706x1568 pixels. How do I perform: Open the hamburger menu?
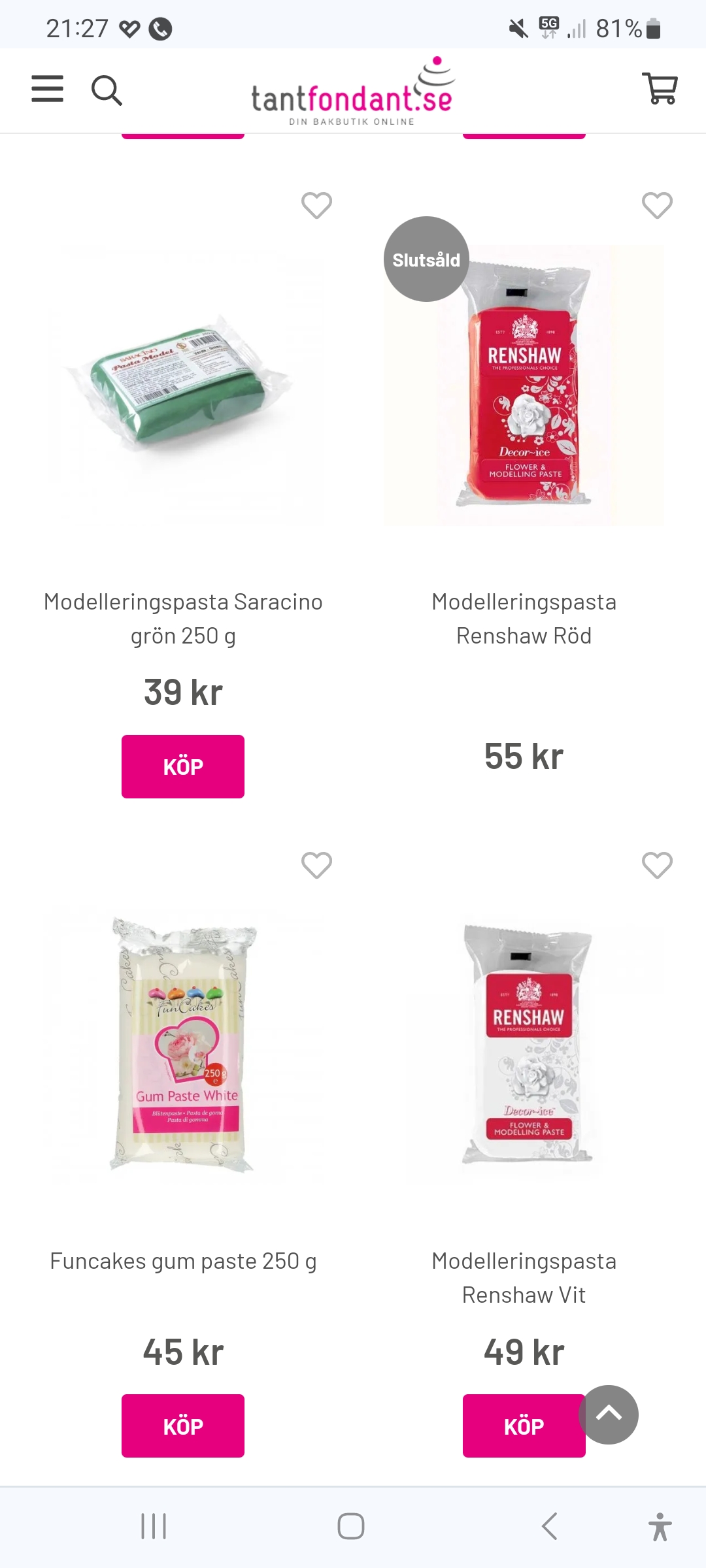(x=48, y=89)
